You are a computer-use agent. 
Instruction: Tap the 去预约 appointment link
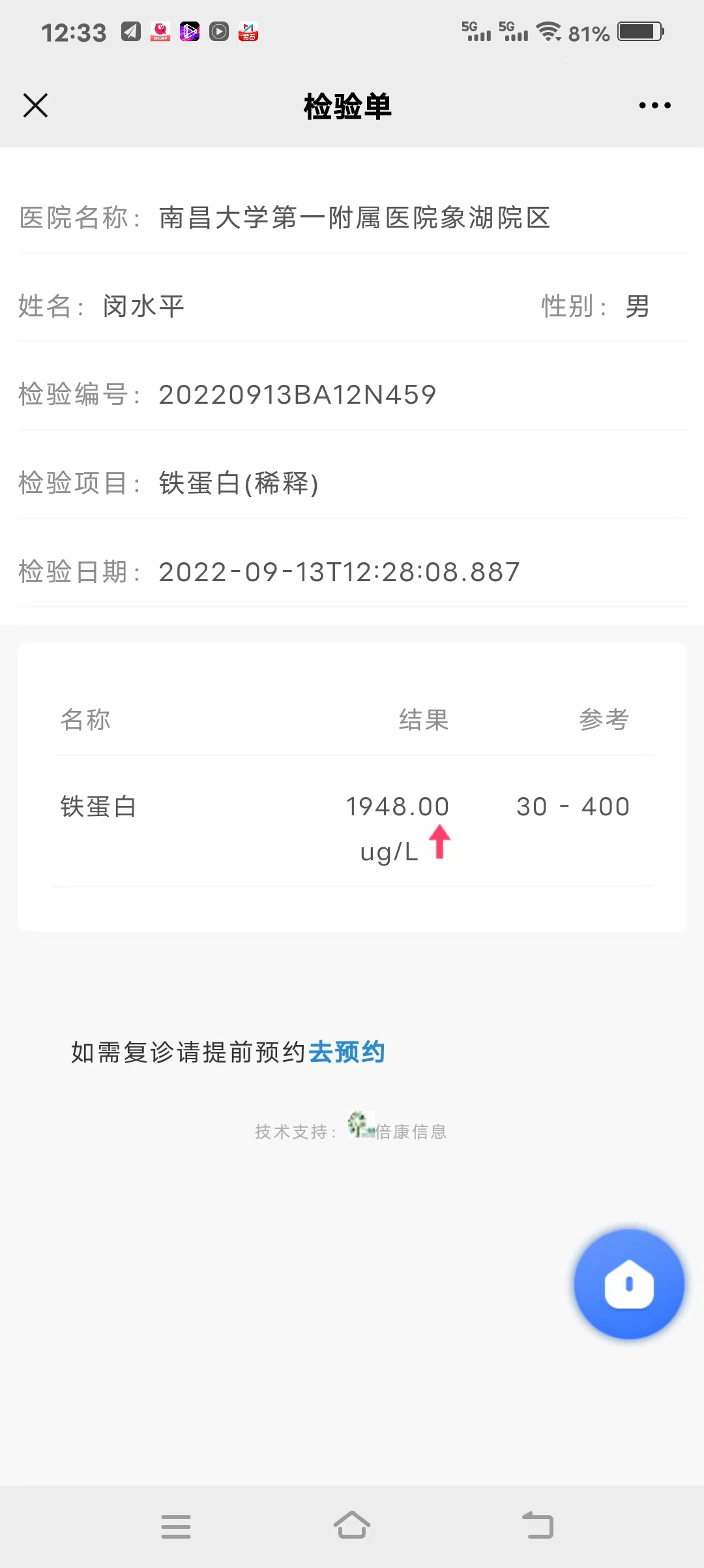347,1052
